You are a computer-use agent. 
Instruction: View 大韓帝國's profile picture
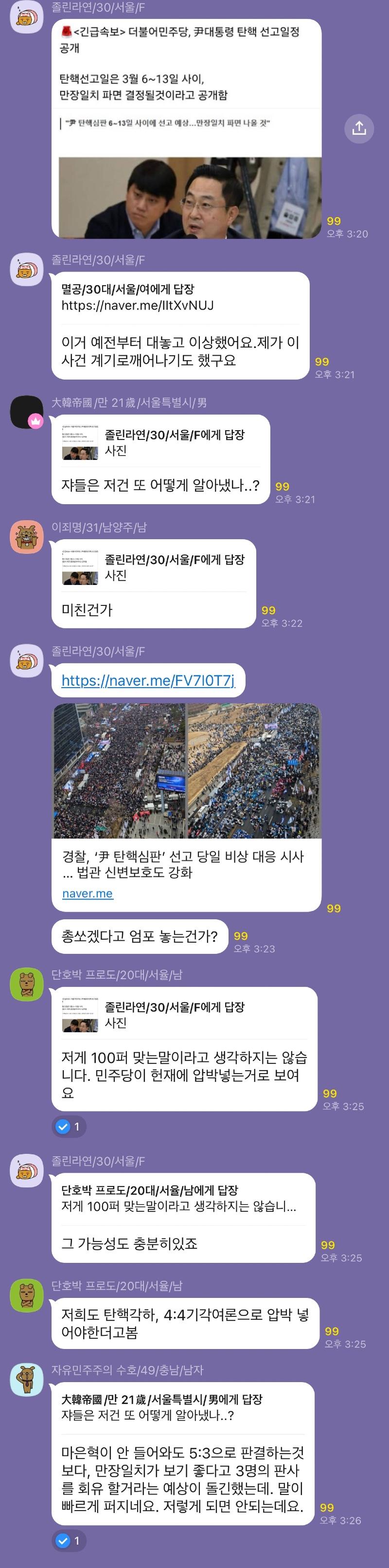click(x=27, y=413)
